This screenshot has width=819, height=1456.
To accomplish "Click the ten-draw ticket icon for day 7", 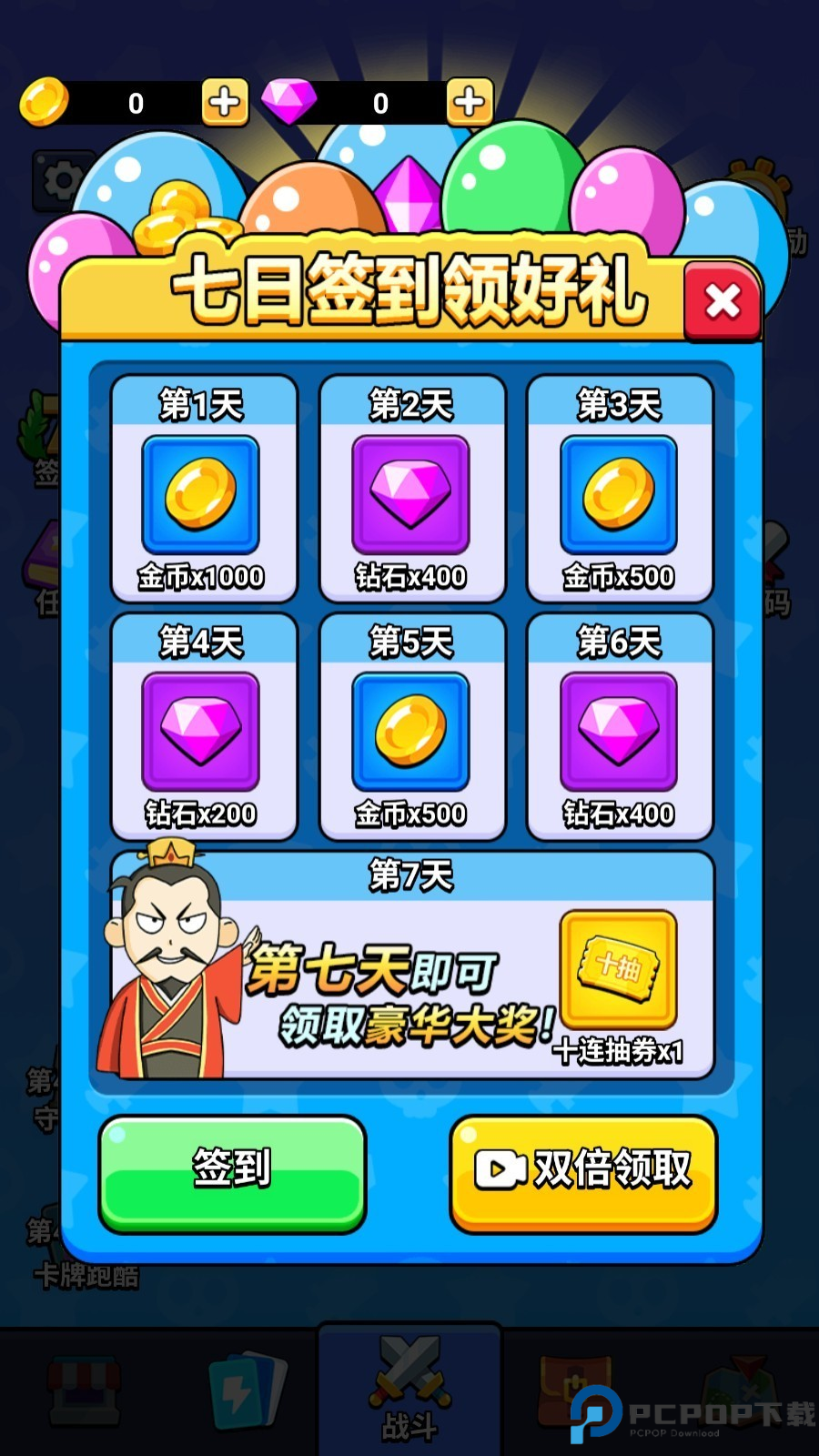I will 619,969.
